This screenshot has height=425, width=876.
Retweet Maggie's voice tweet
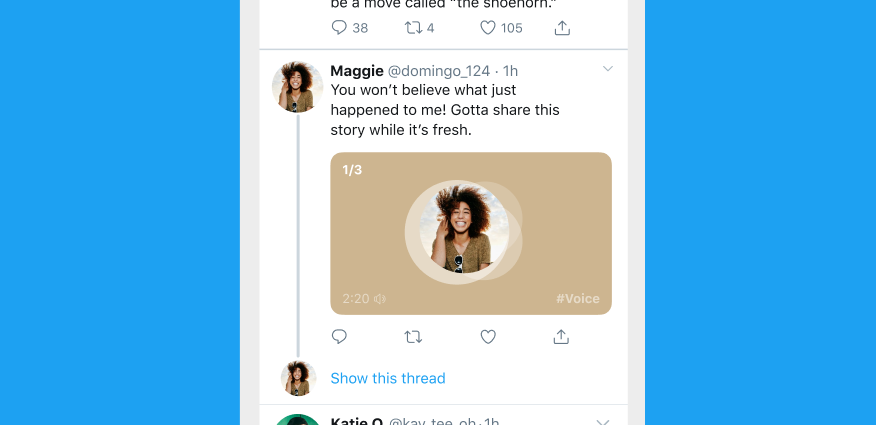click(x=413, y=337)
